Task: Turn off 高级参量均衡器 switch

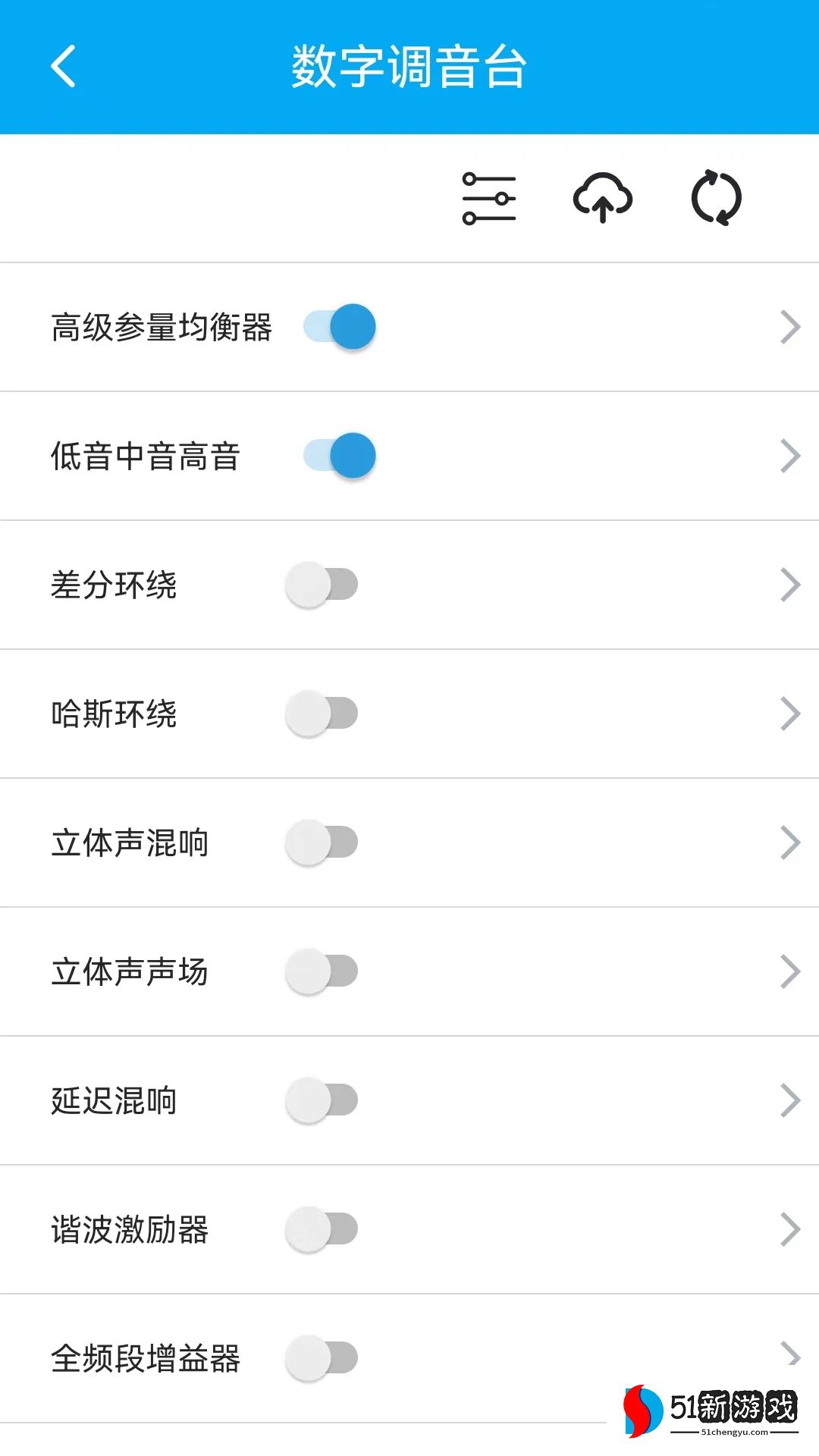Action: (x=340, y=327)
